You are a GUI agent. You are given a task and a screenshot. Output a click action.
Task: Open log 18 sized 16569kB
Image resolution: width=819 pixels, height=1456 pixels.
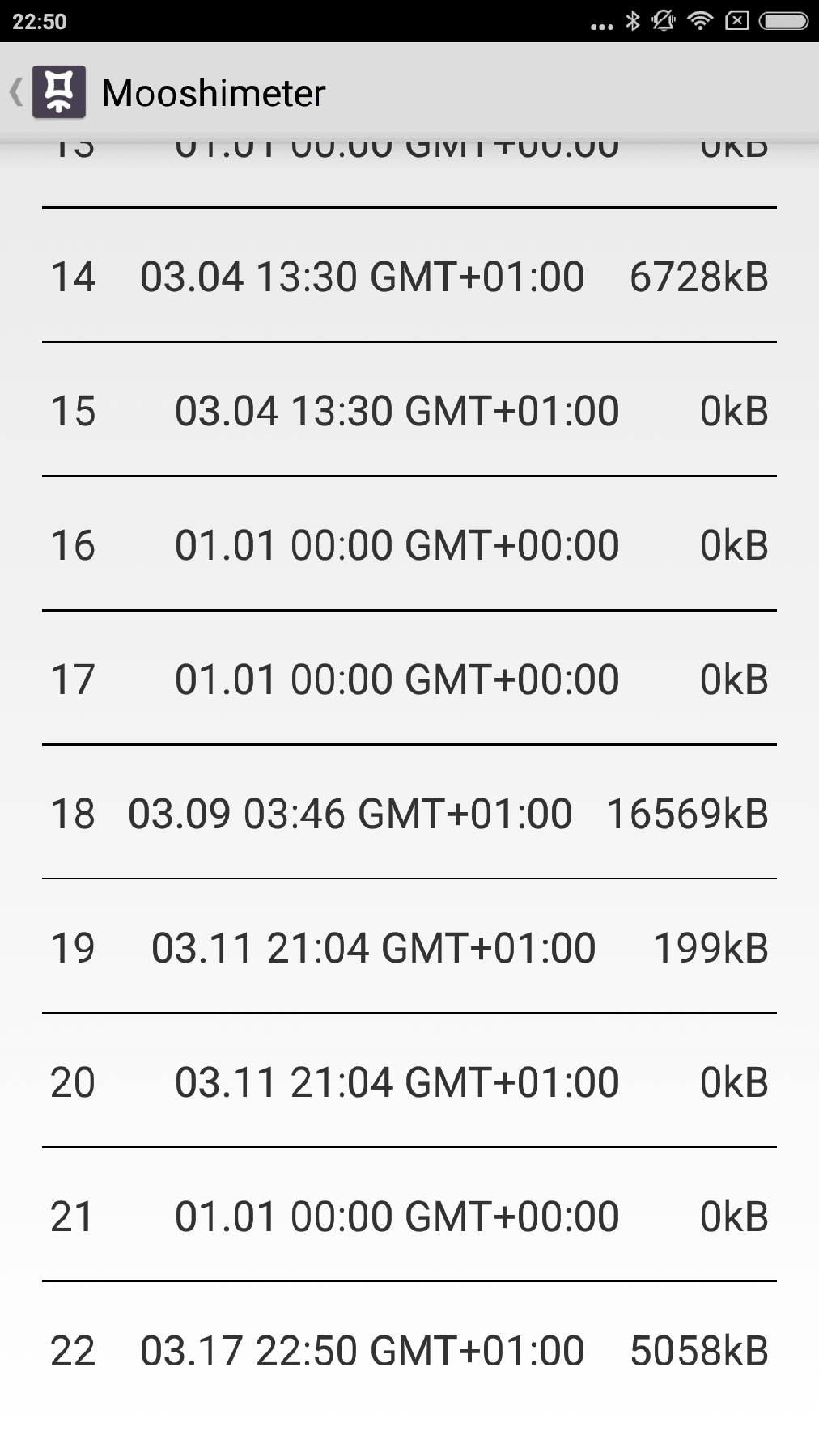pyautogui.click(x=409, y=814)
